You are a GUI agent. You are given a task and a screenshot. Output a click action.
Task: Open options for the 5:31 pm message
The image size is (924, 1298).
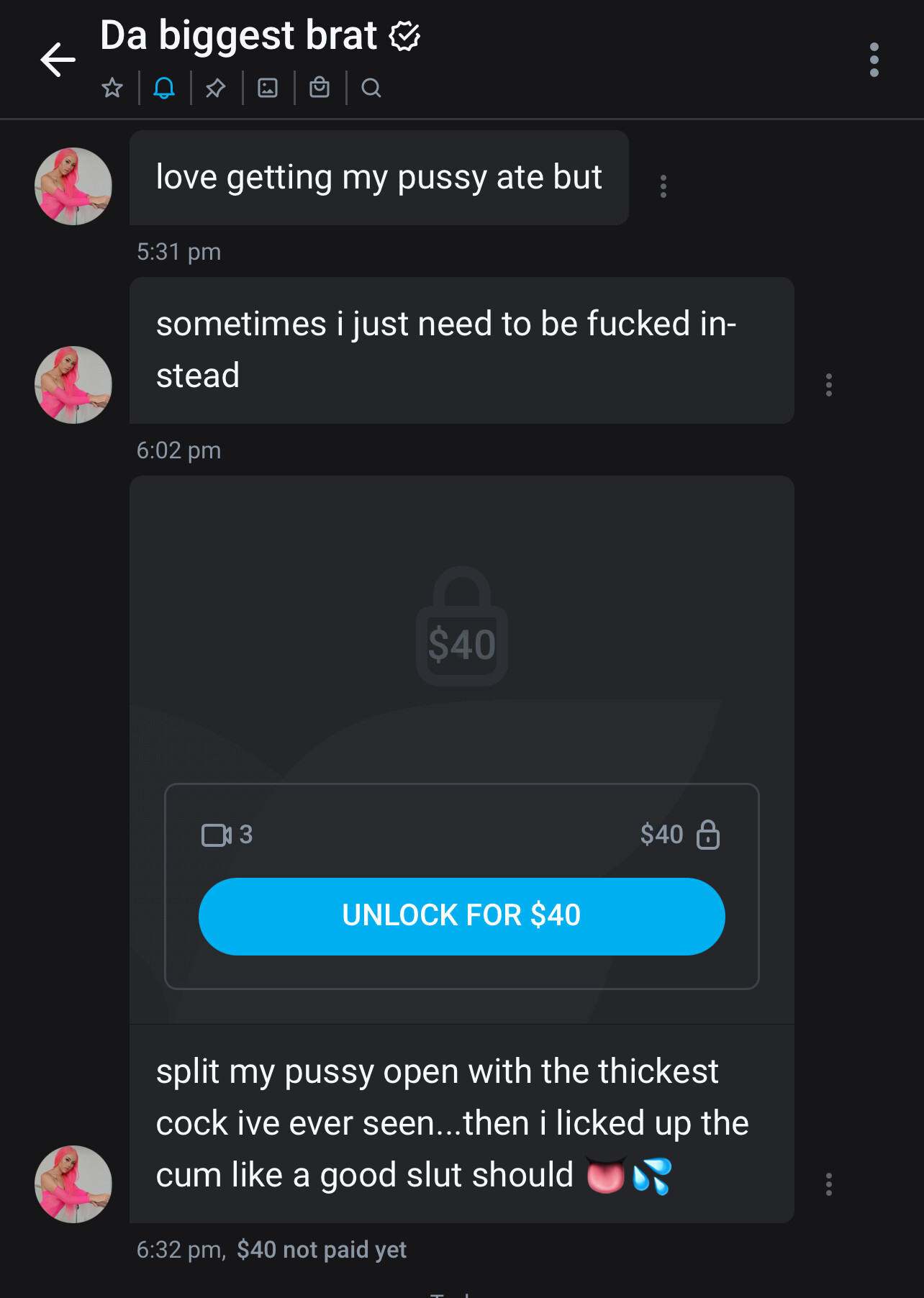(x=663, y=186)
